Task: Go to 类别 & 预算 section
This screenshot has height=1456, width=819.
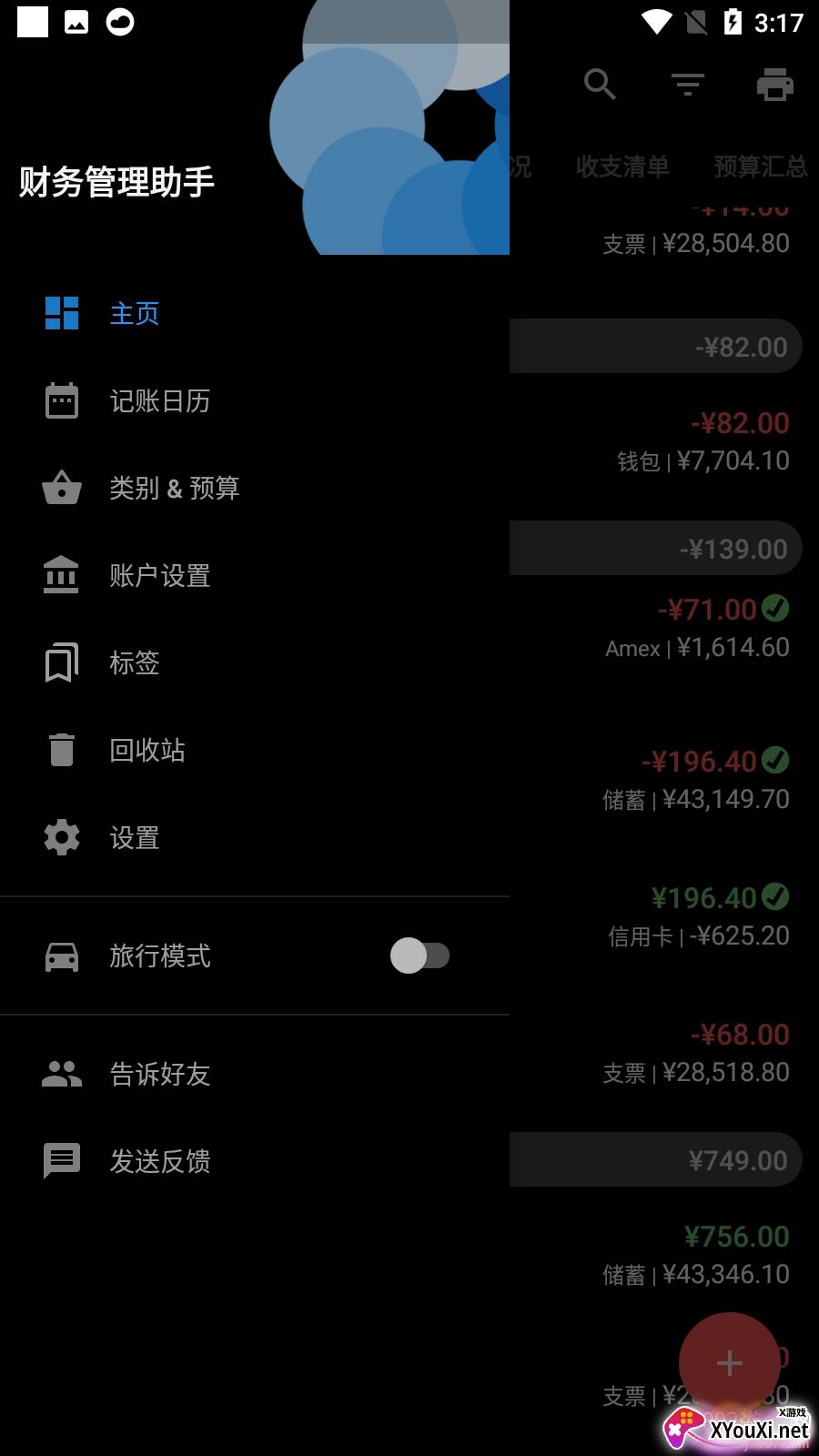Action: point(174,488)
